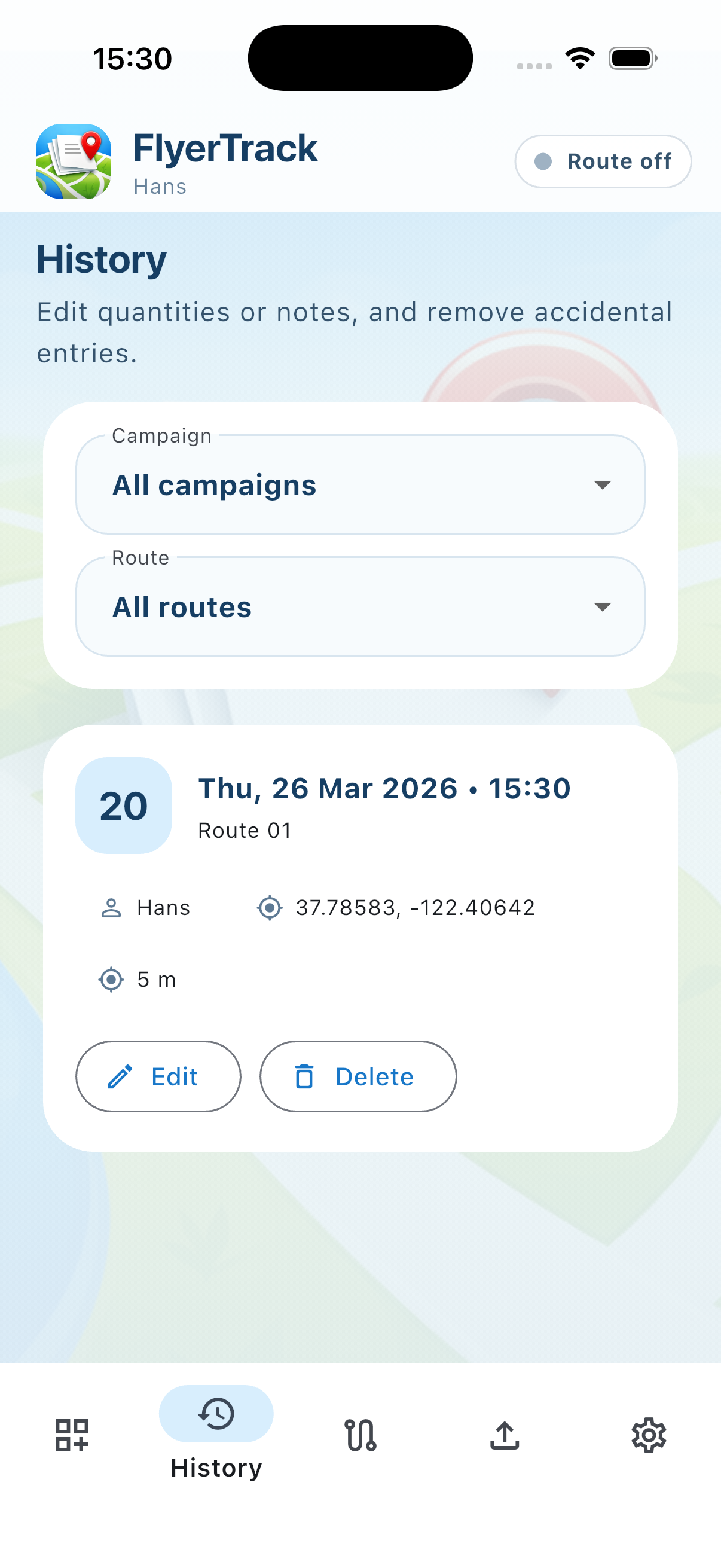Click the coordinates 37.78583, -122.40642
The height and width of the screenshot is (1568, 721).
coord(414,908)
